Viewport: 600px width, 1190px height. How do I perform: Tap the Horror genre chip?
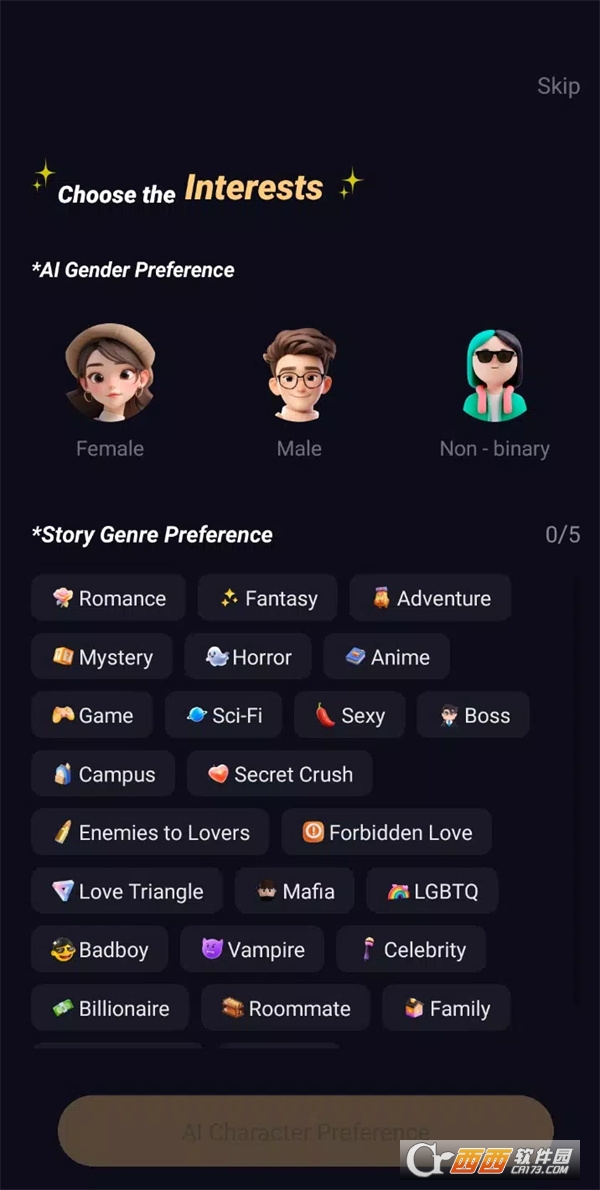(x=248, y=657)
